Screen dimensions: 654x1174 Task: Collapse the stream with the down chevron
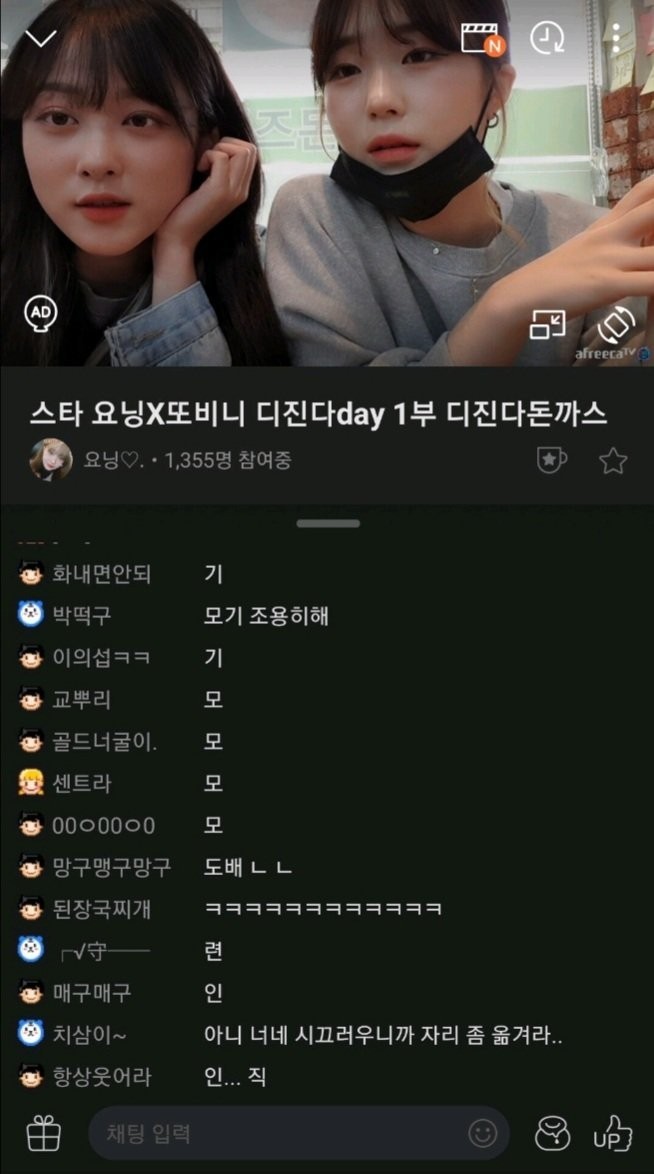click(41, 38)
